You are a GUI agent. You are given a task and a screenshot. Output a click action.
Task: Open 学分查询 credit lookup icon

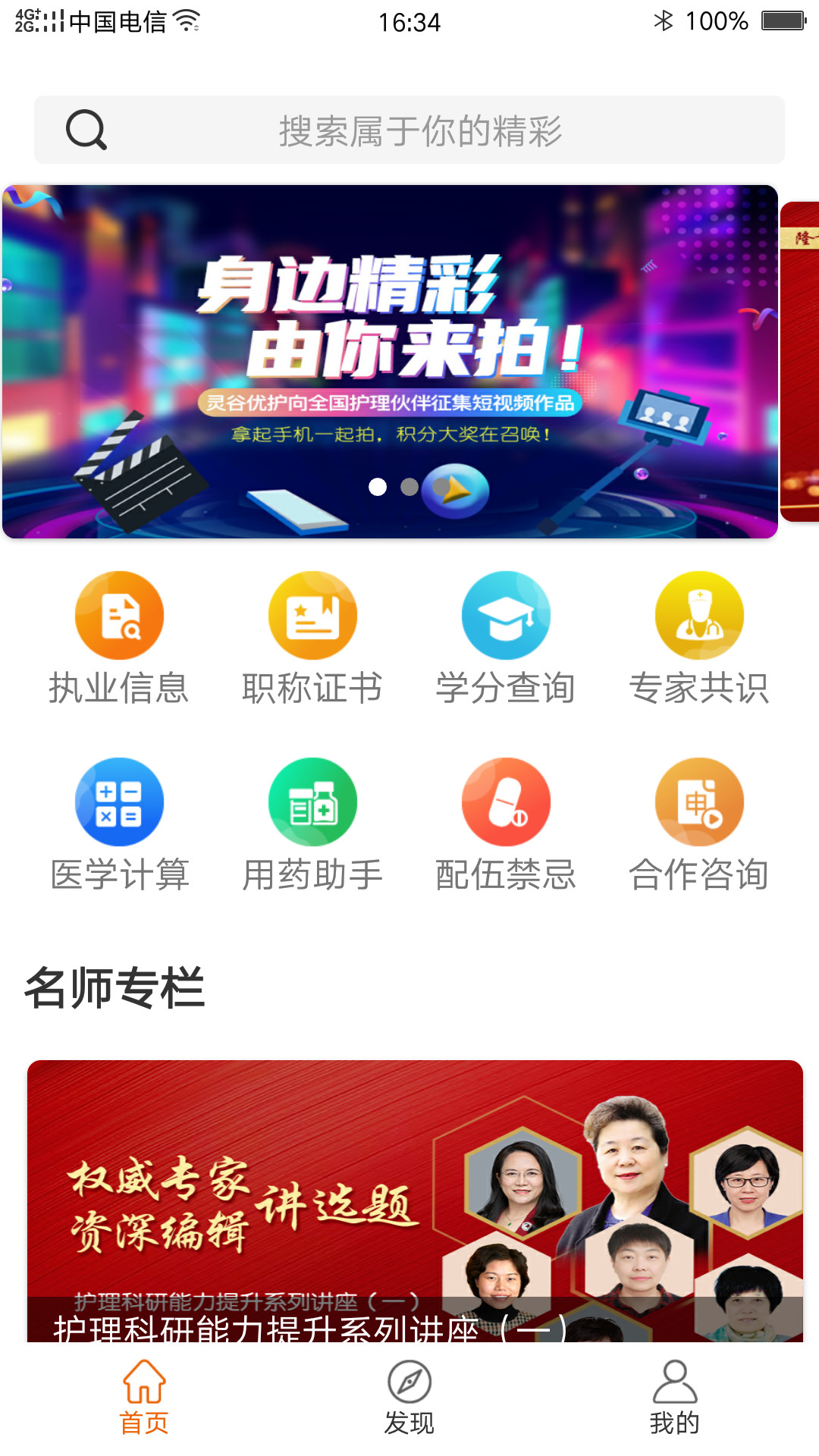coord(506,616)
